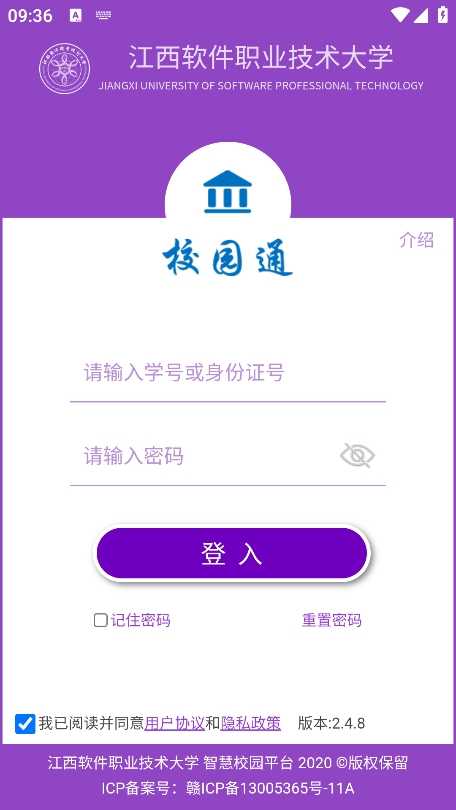Focus the 请输入密码 password field
This screenshot has width=456, height=810.
[204, 456]
